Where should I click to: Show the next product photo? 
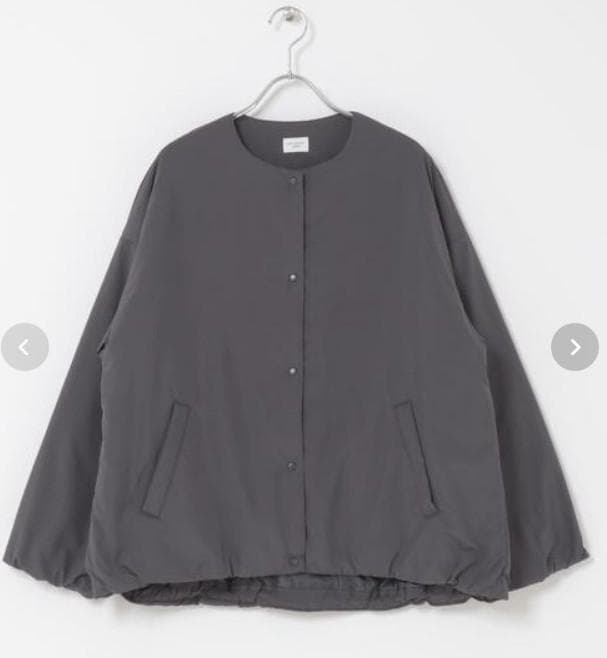tap(574, 347)
